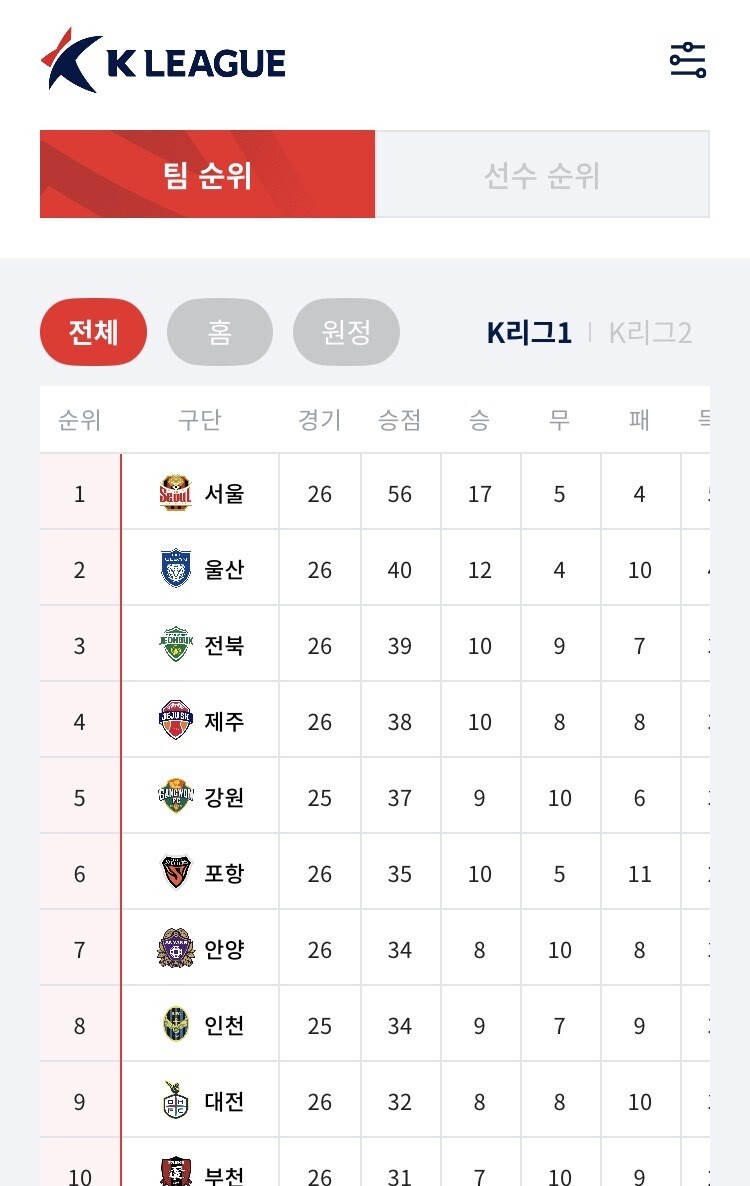Tap the 전체 filter chip
Screen dimensions: 750x1186
click(x=93, y=332)
